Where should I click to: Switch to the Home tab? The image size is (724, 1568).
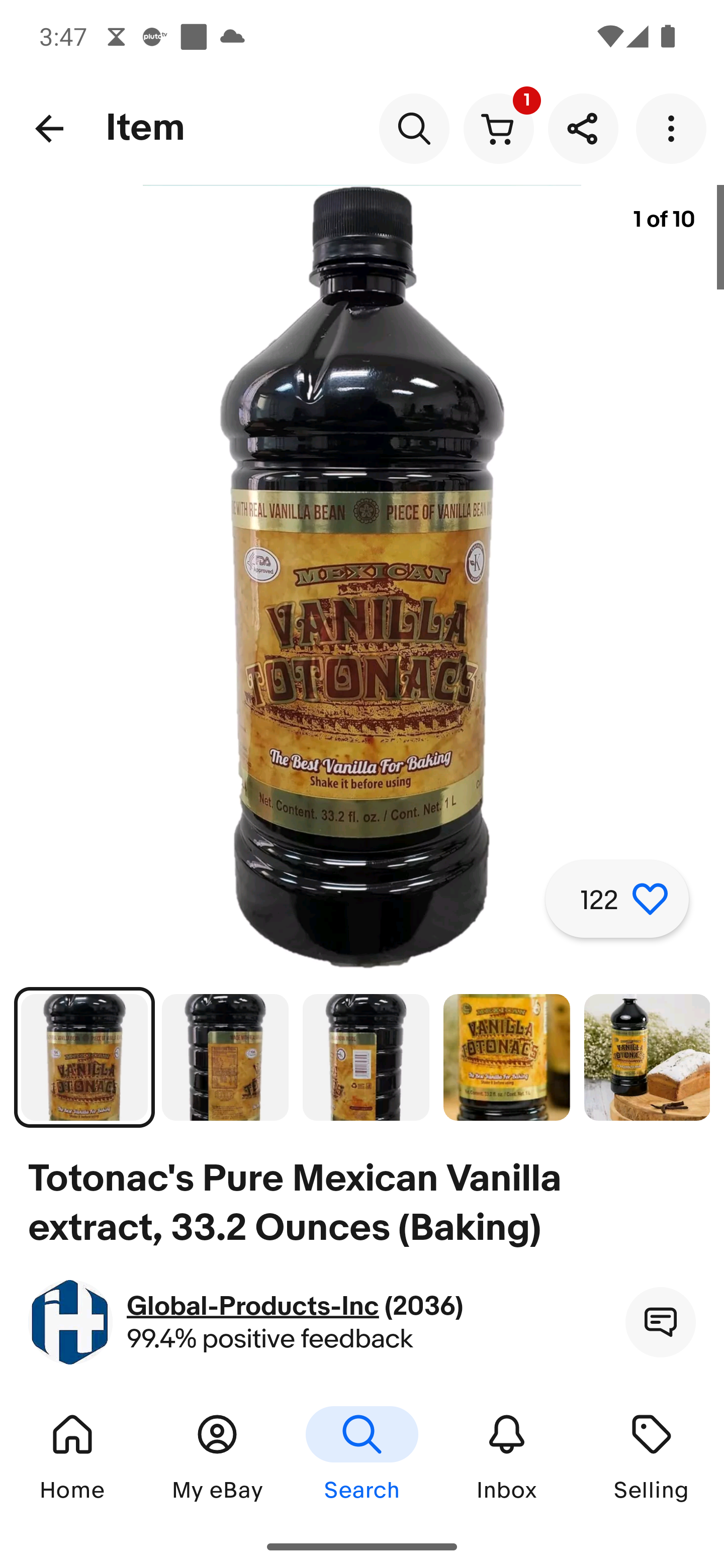[72, 1455]
